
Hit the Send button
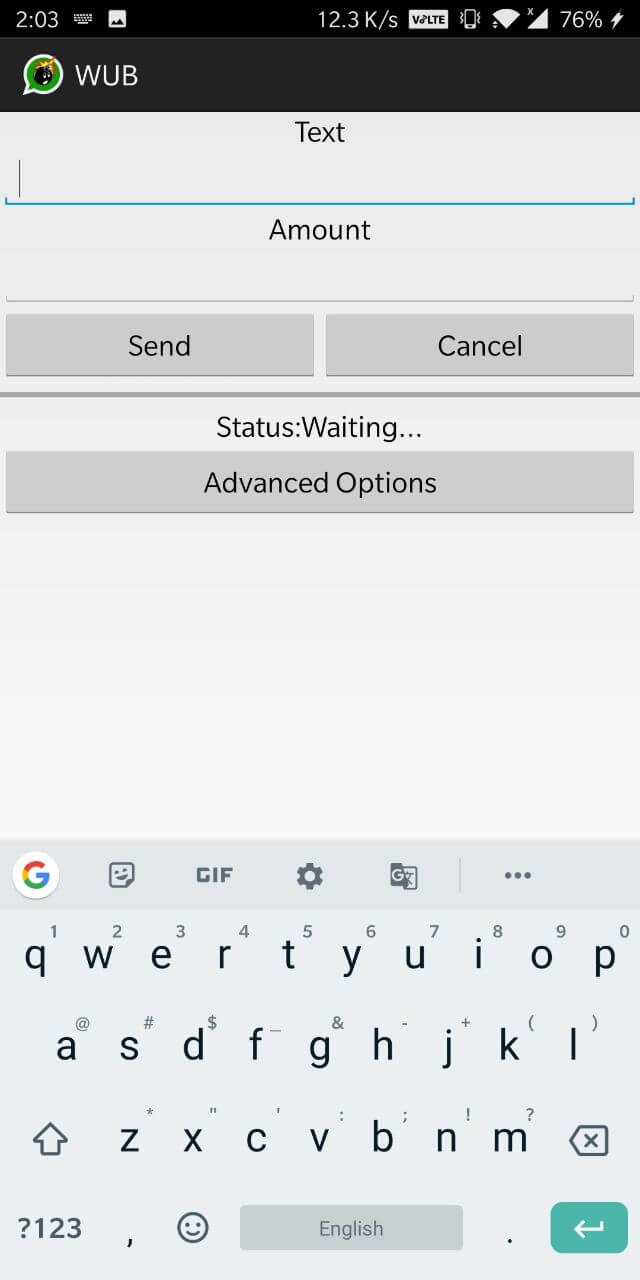point(160,346)
